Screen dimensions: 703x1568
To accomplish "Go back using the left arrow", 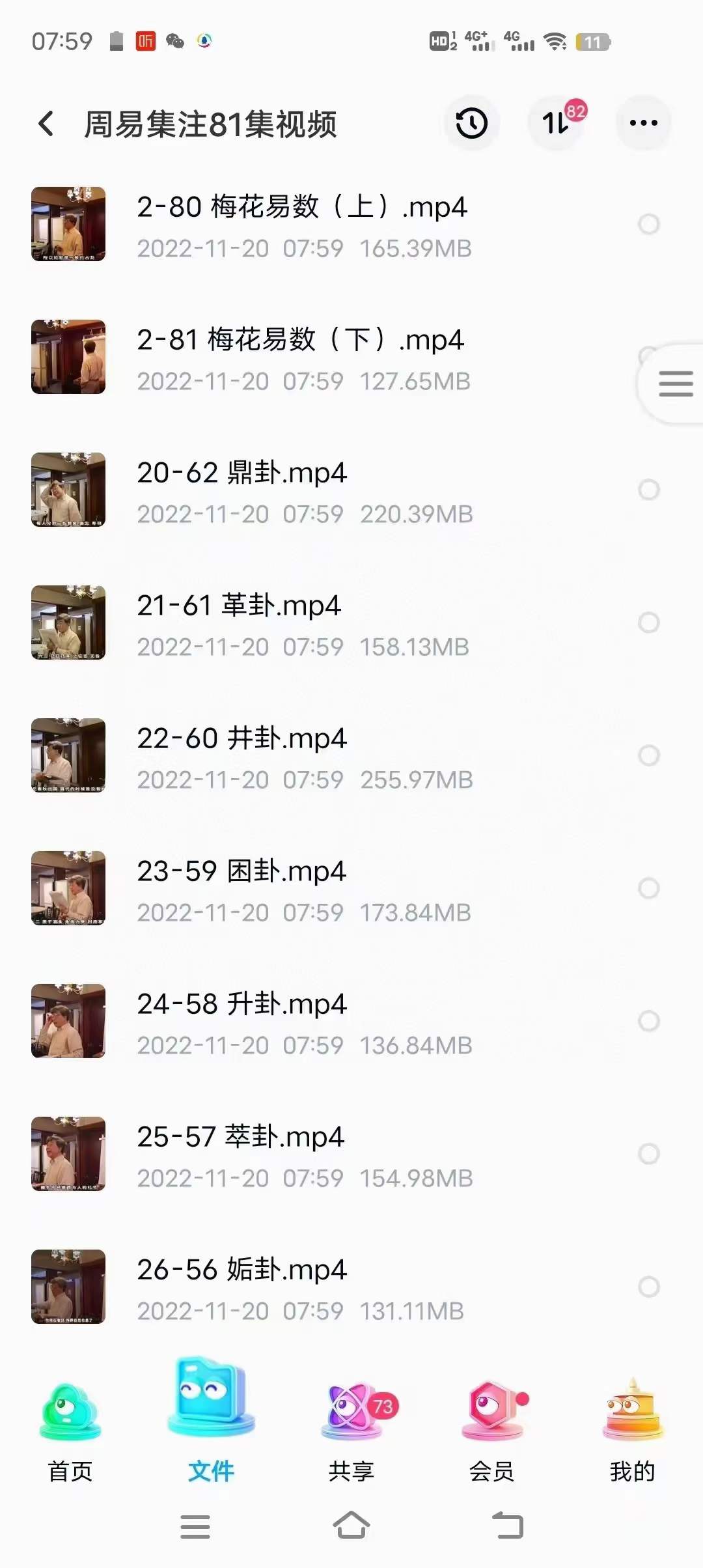I will click(46, 123).
